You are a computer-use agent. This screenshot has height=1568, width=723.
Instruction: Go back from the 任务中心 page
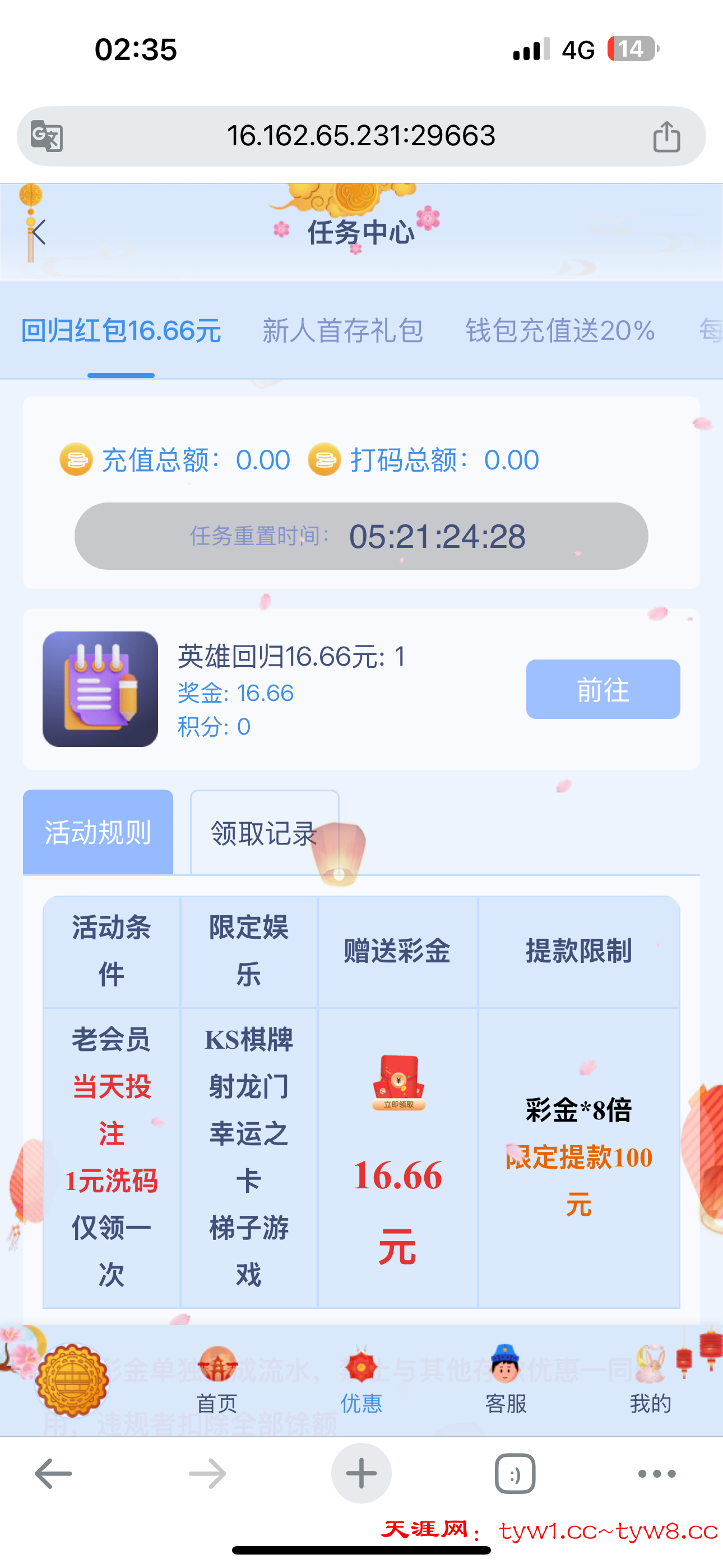tap(39, 232)
